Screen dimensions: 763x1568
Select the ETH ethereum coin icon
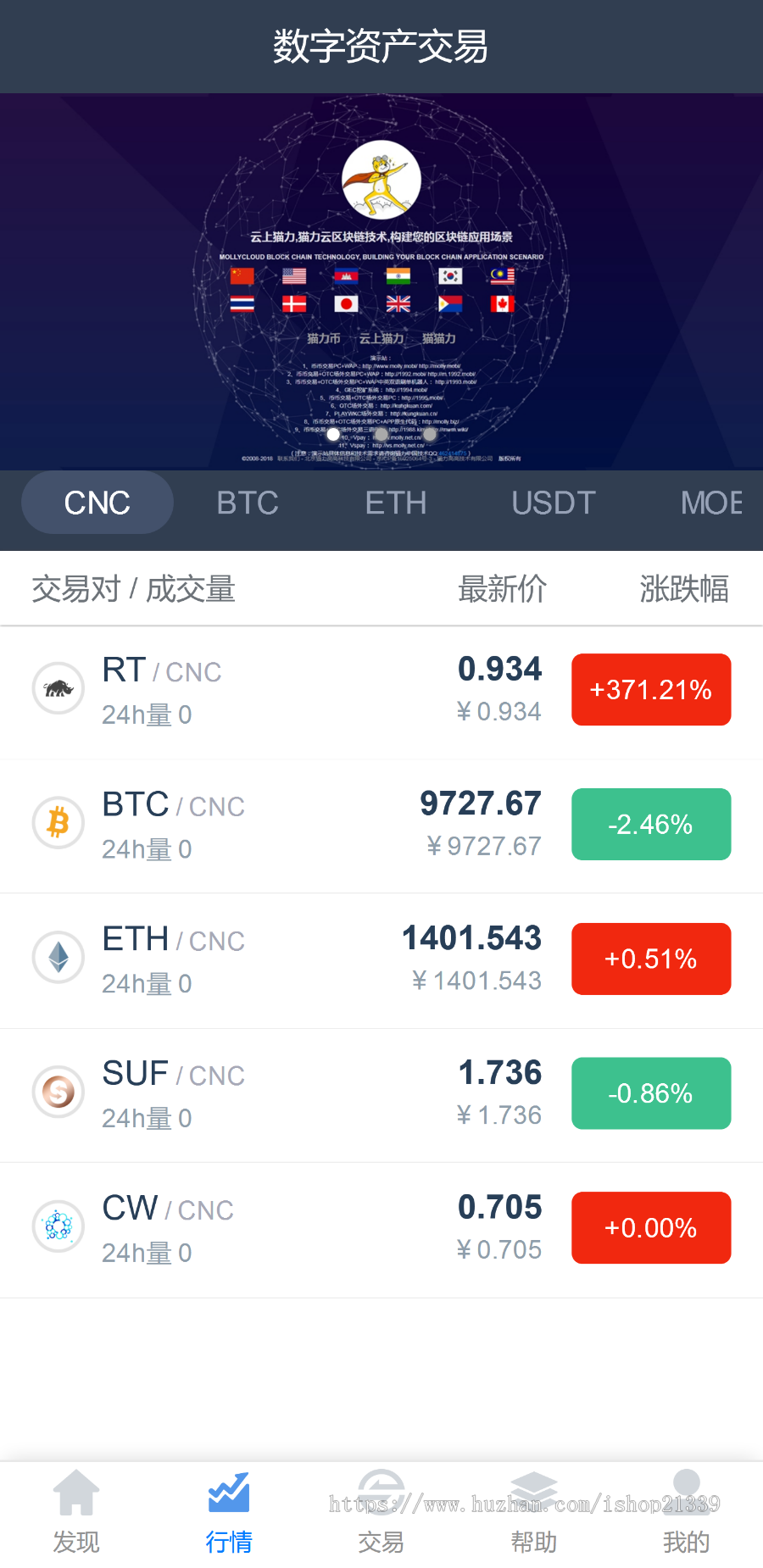tap(58, 958)
